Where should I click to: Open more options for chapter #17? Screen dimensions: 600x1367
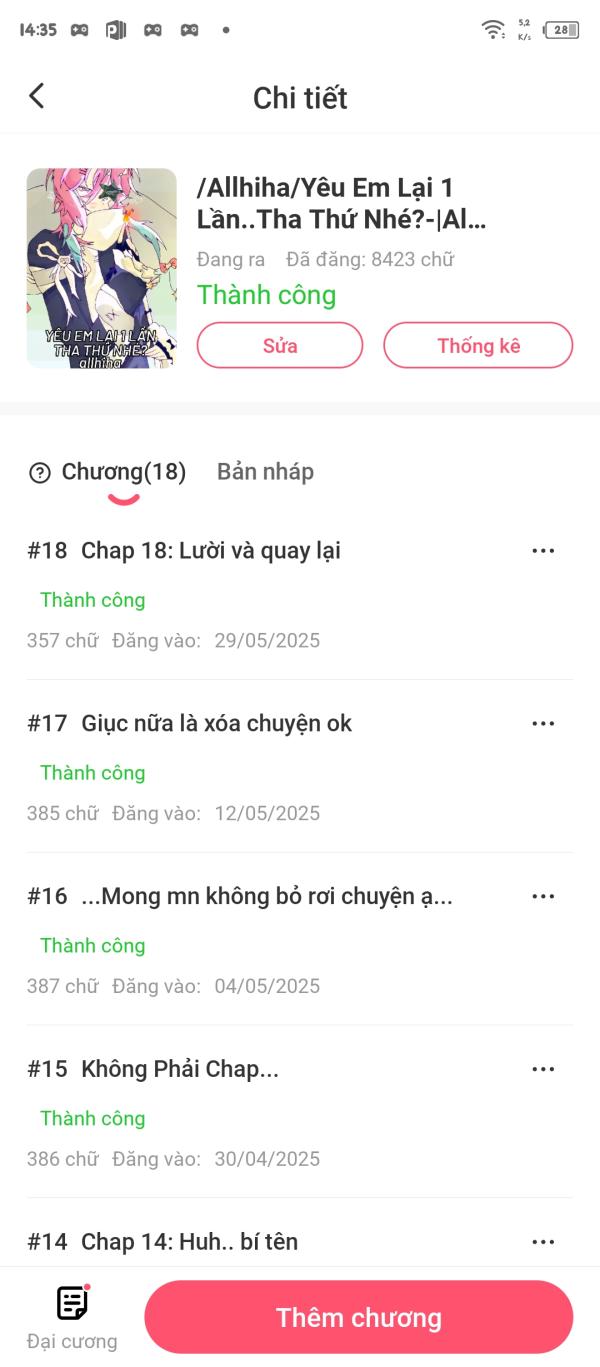tap(543, 723)
